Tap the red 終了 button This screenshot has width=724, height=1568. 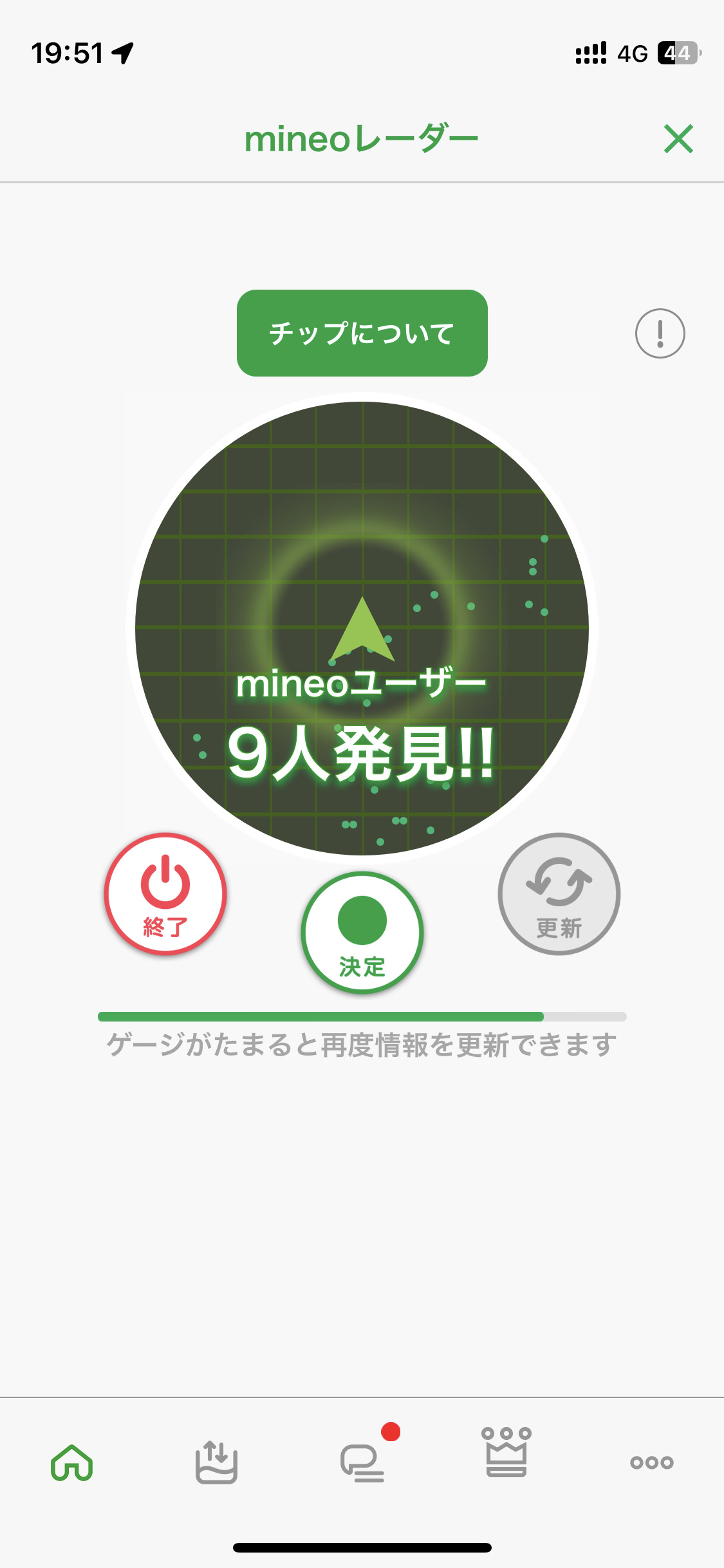tap(165, 894)
